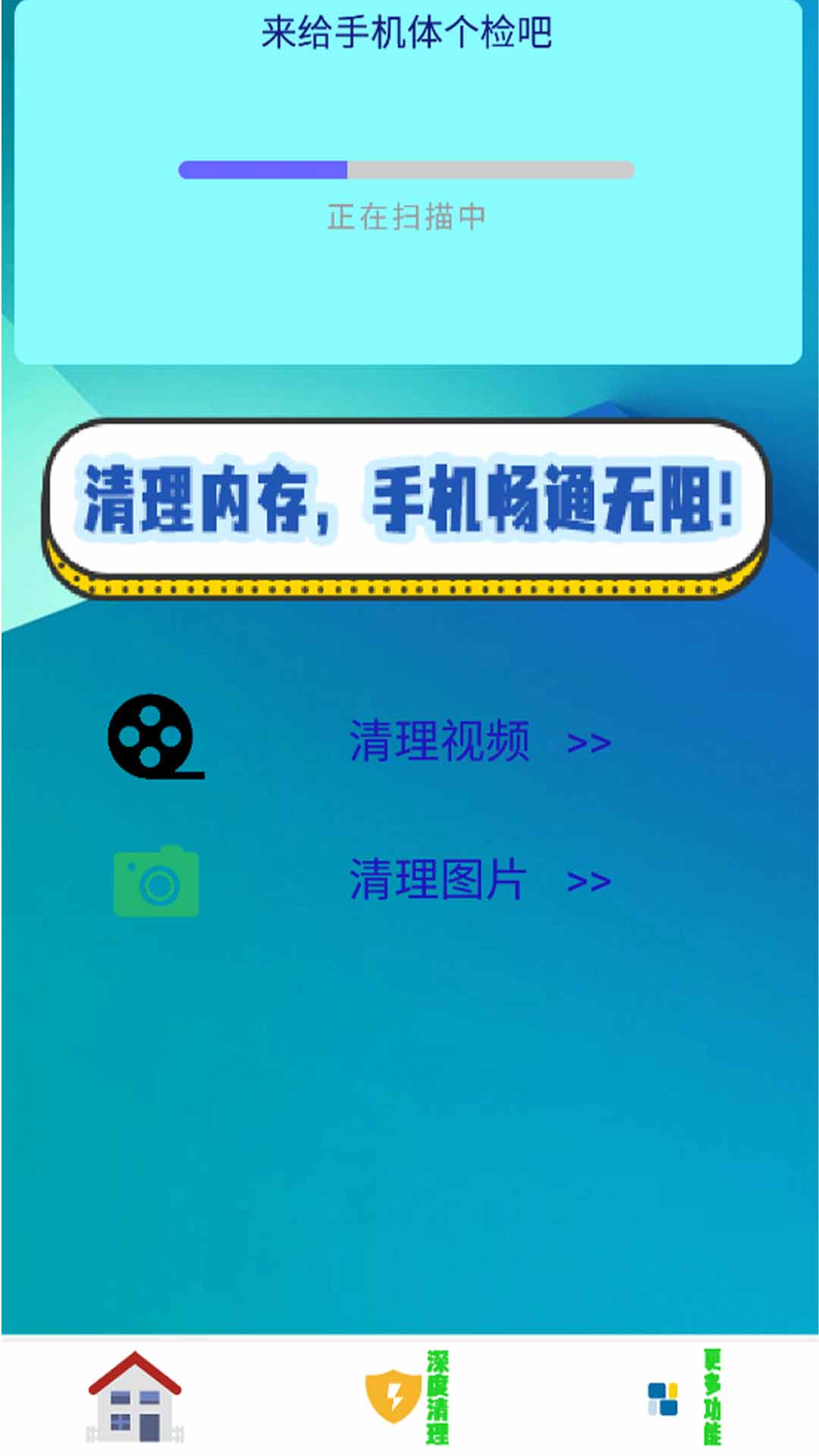
Task: Switch to the 更多功能 tab
Action: pyautogui.click(x=684, y=1397)
